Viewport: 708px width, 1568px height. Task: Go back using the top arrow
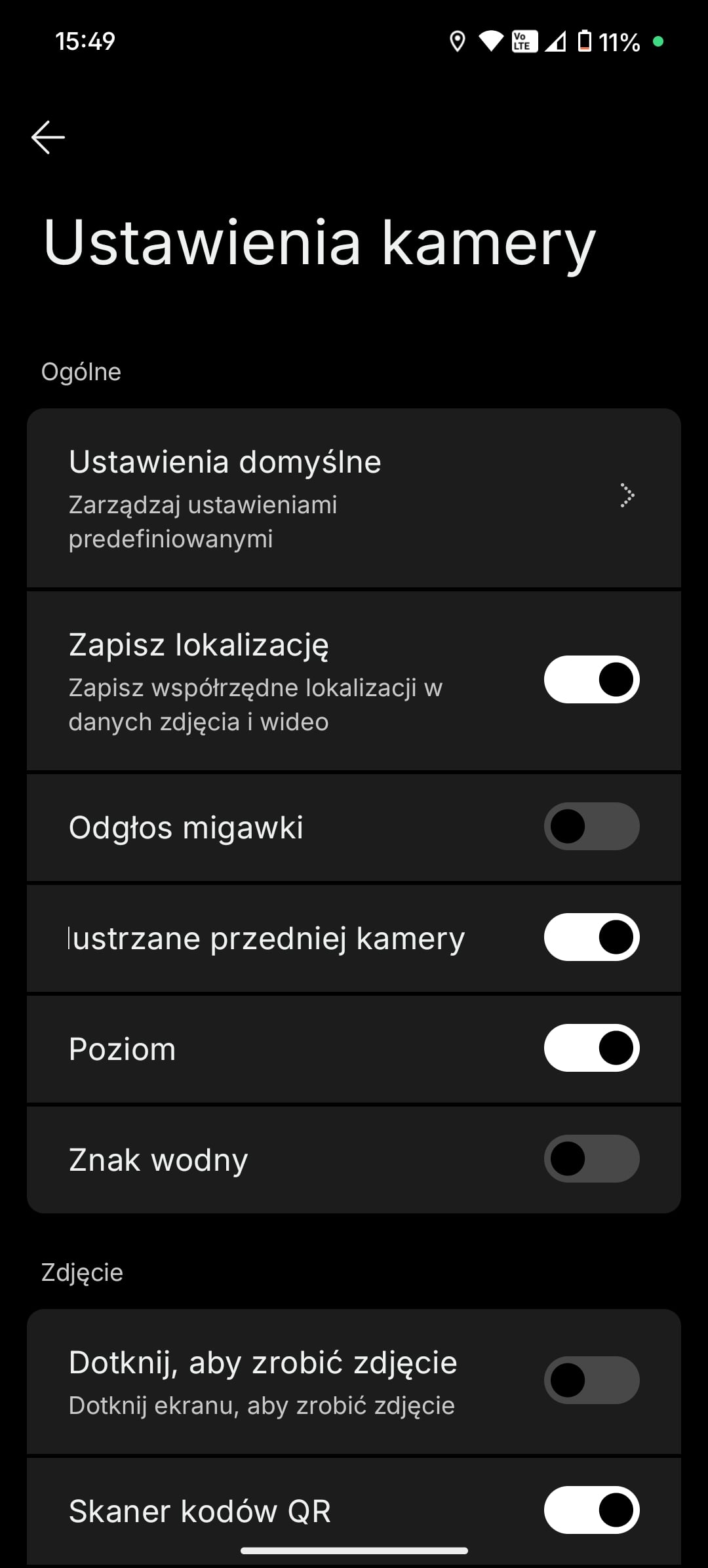pos(48,137)
